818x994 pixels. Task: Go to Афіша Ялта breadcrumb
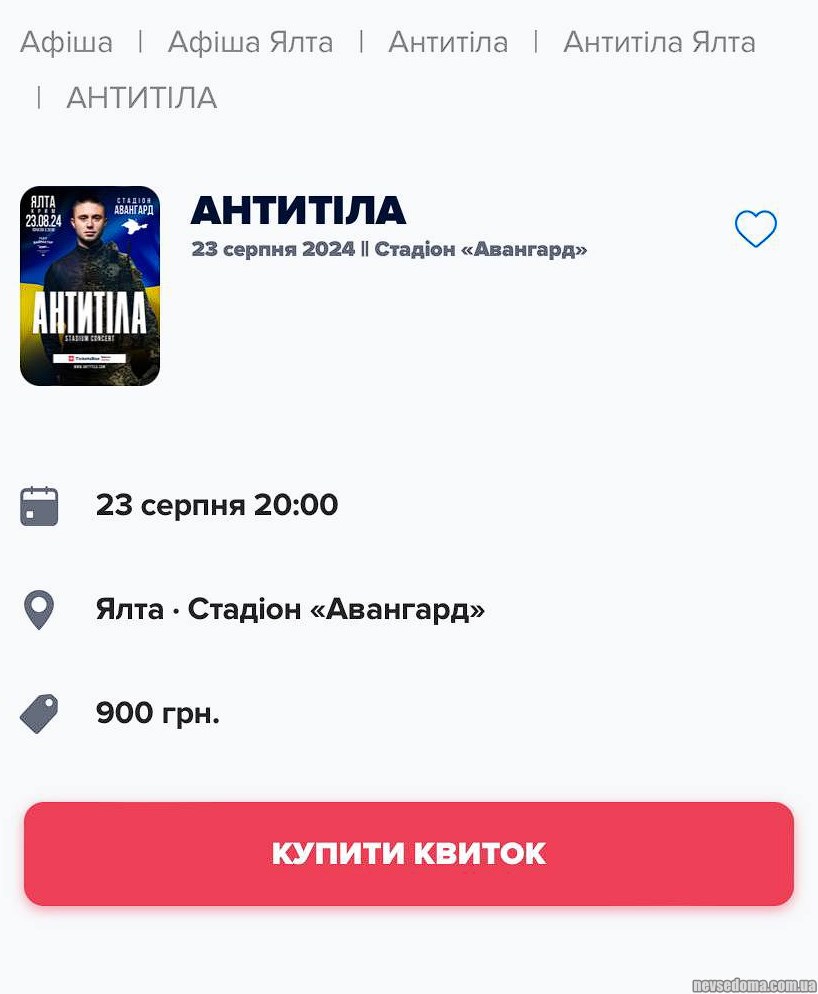tap(250, 42)
